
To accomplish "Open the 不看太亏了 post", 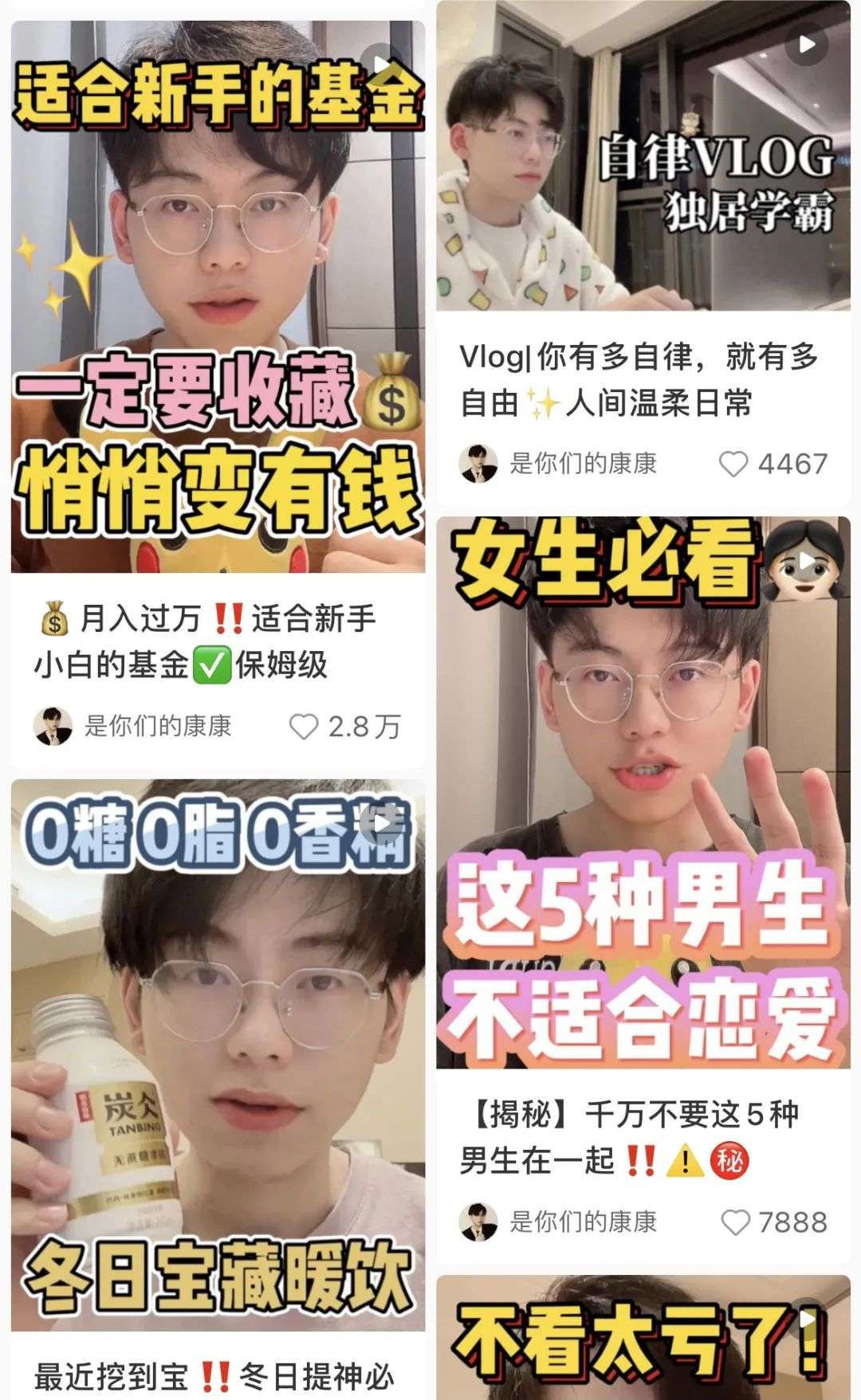I will pos(643,1339).
